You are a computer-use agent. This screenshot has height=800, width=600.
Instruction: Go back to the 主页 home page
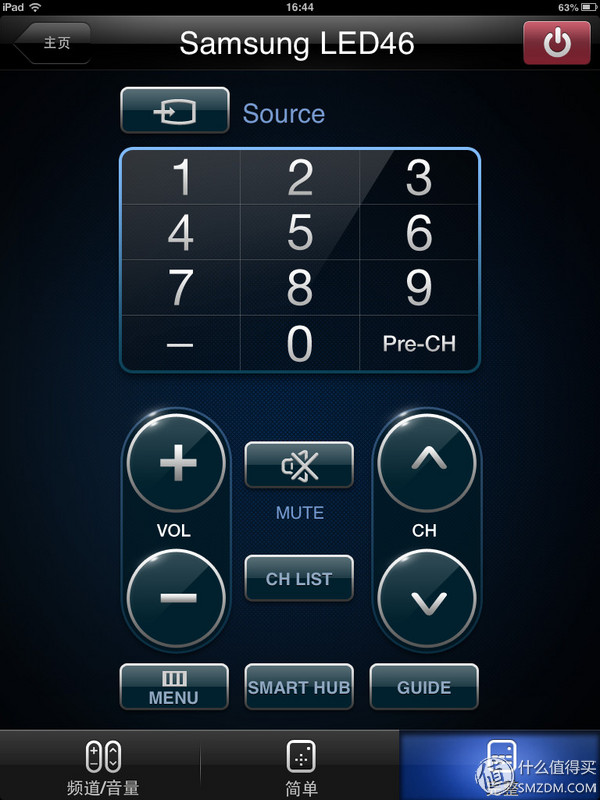point(53,44)
